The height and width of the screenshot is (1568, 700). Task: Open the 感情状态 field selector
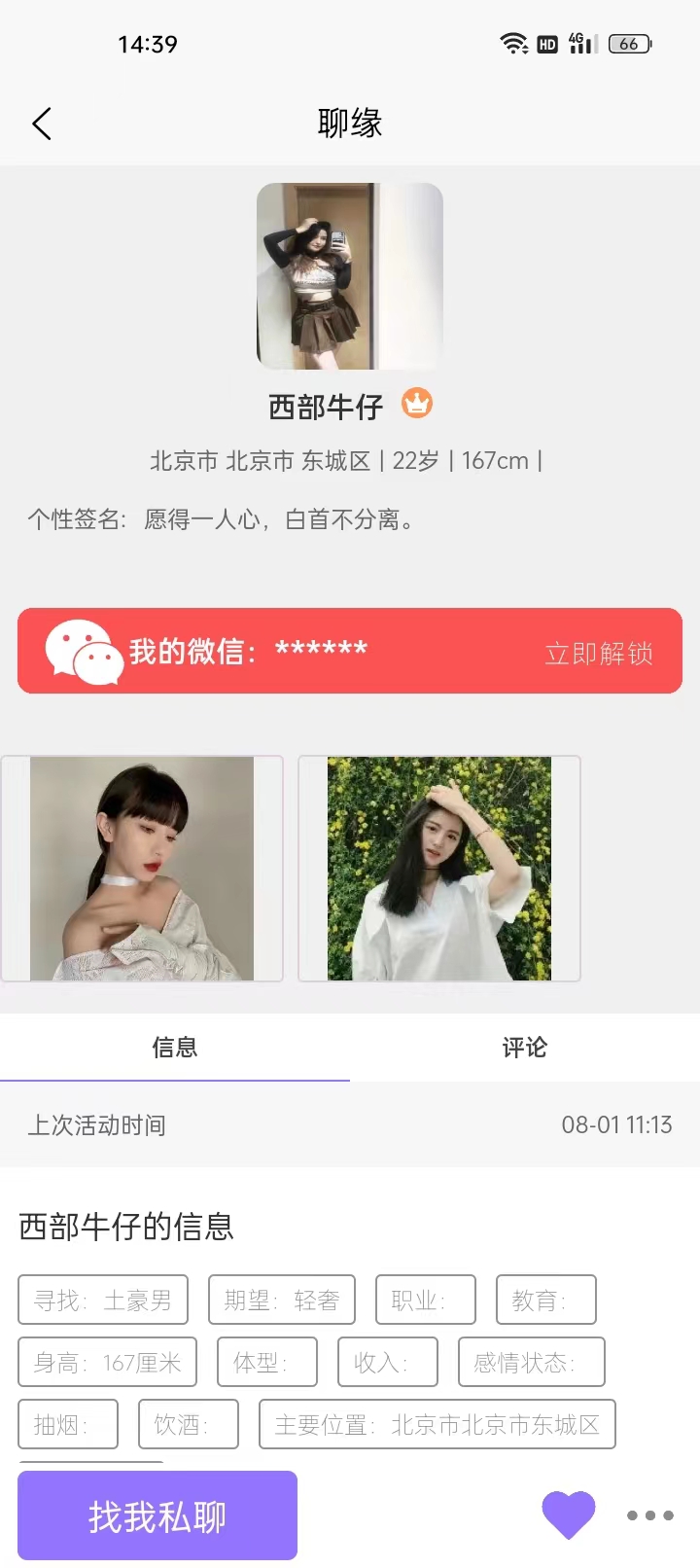pos(531,1362)
